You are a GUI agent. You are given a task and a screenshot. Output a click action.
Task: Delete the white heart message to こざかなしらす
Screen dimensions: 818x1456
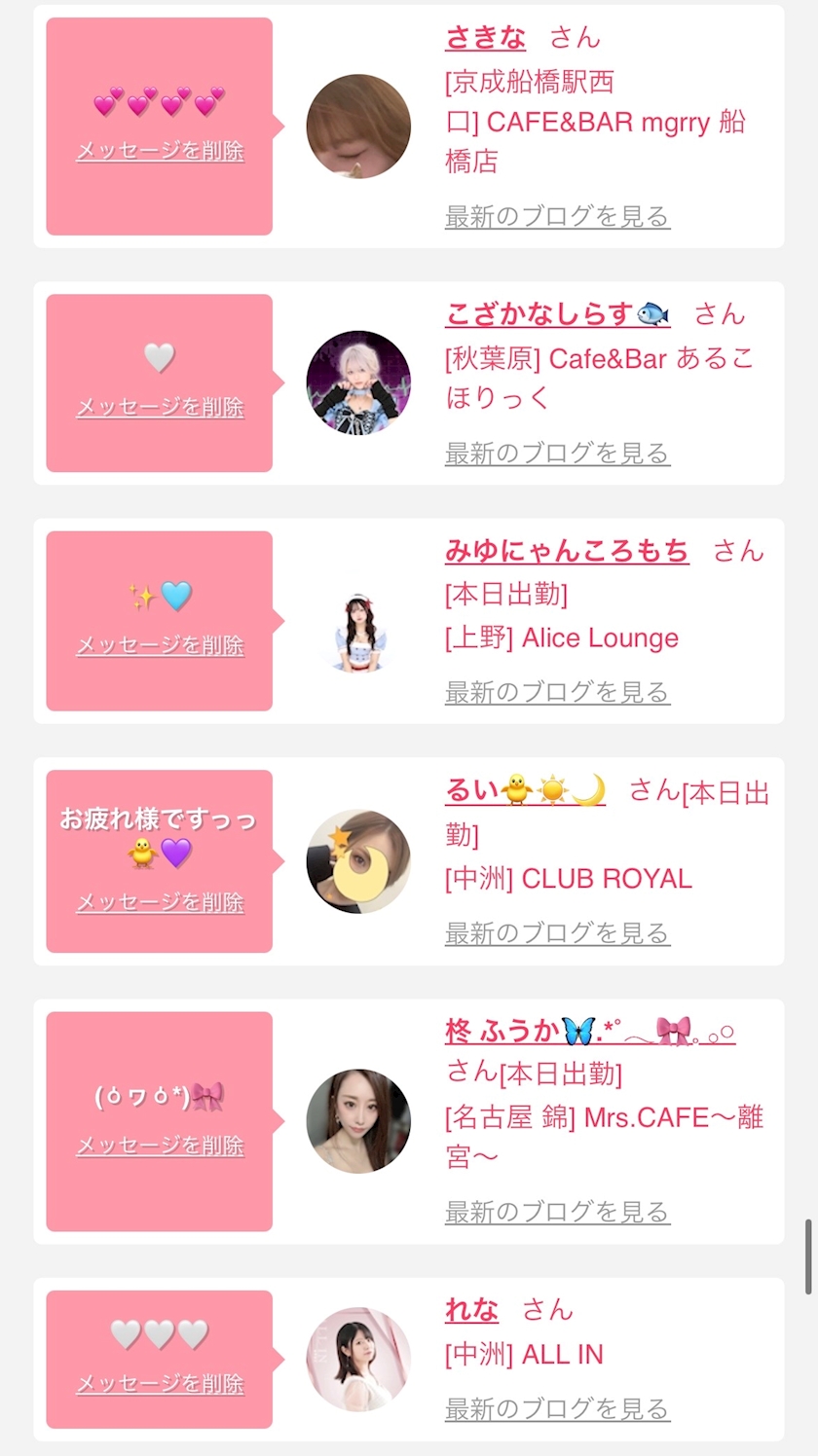(160, 407)
